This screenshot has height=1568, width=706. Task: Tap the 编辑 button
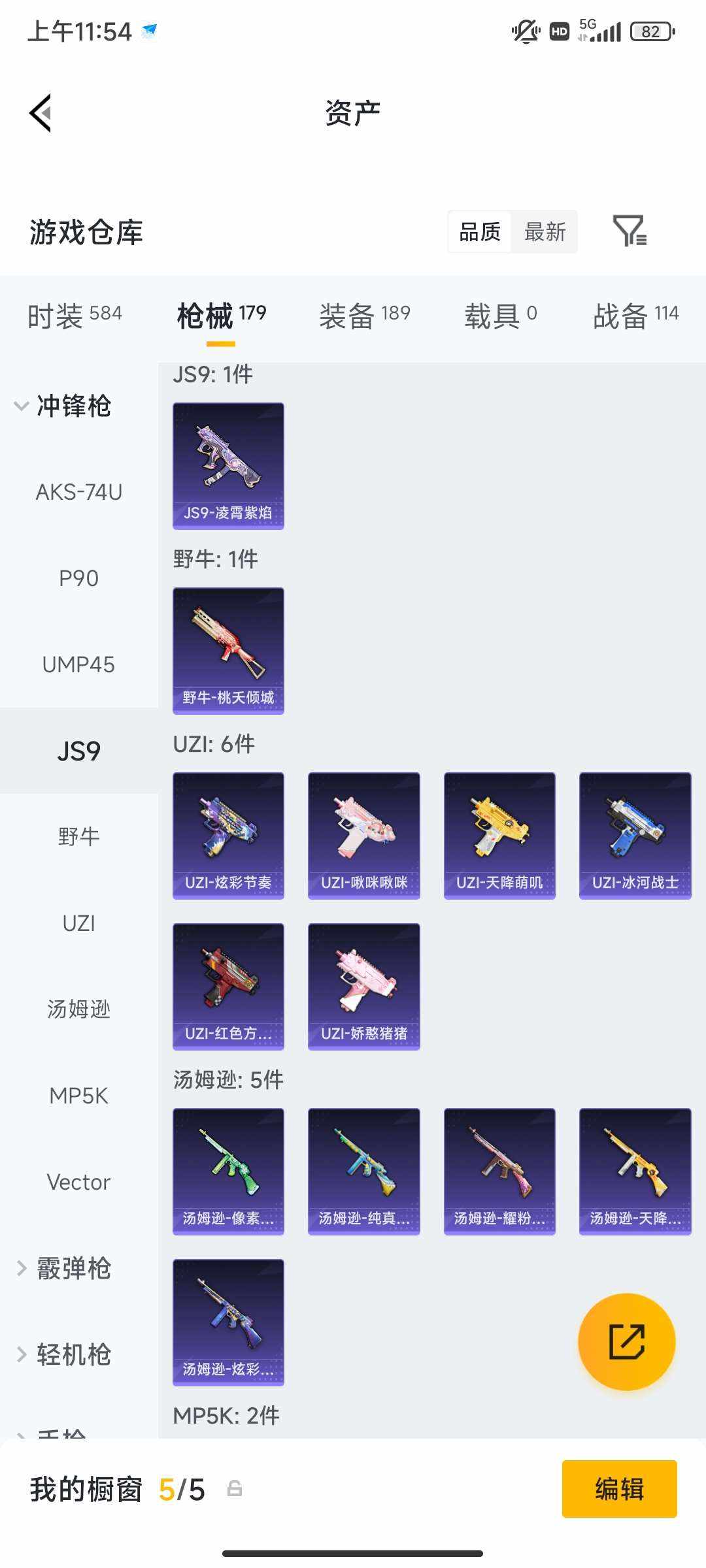tap(620, 1490)
